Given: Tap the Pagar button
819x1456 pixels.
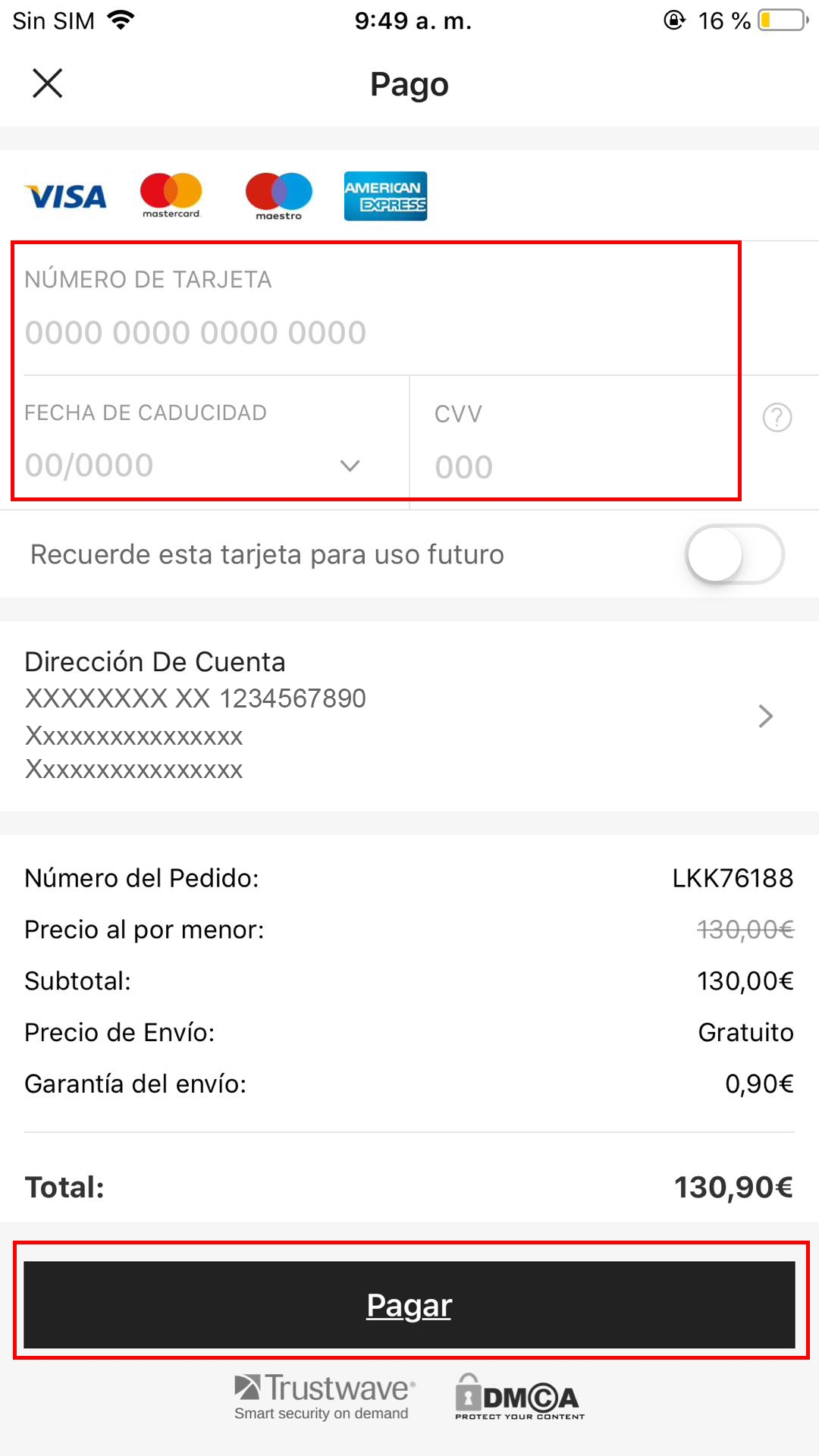Looking at the screenshot, I should tap(409, 1304).
